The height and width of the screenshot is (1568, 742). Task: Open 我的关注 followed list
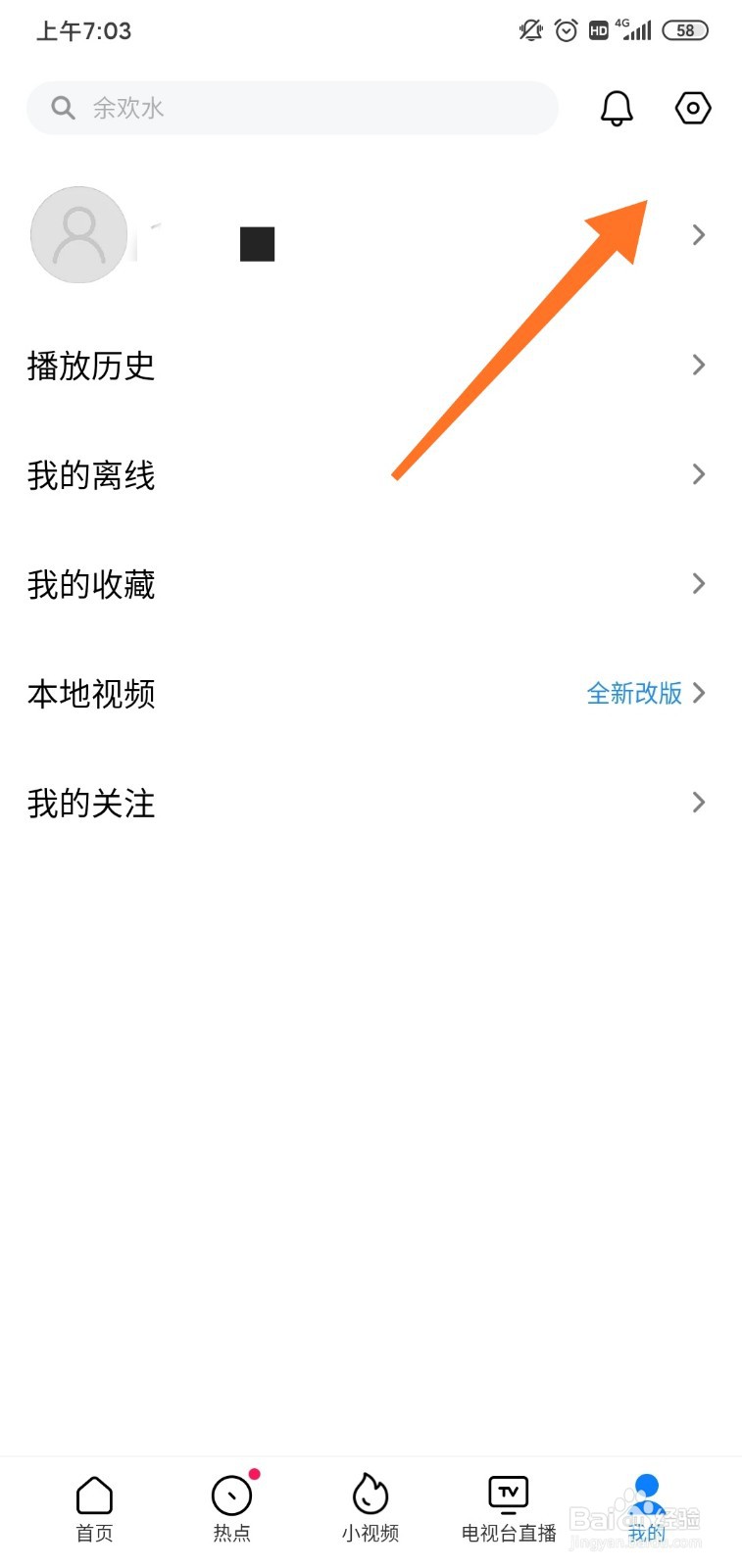[x=699, y=803]
